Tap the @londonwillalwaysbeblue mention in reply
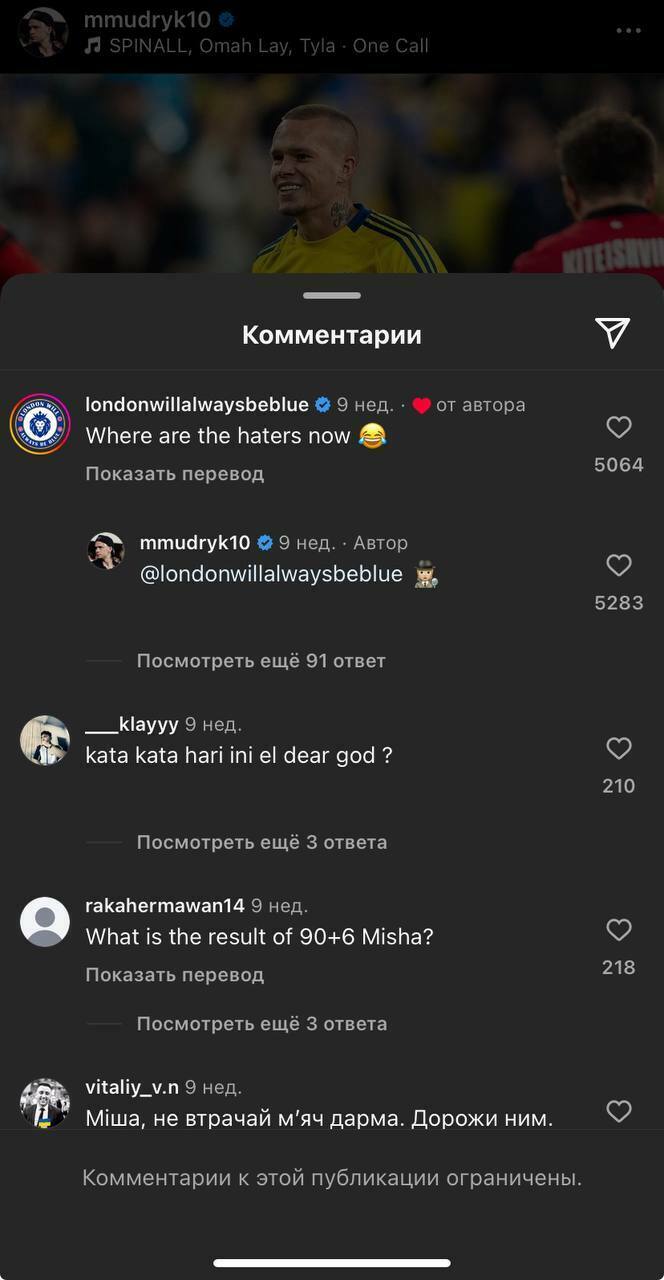 pyautogui.click(x=271, y=574)
